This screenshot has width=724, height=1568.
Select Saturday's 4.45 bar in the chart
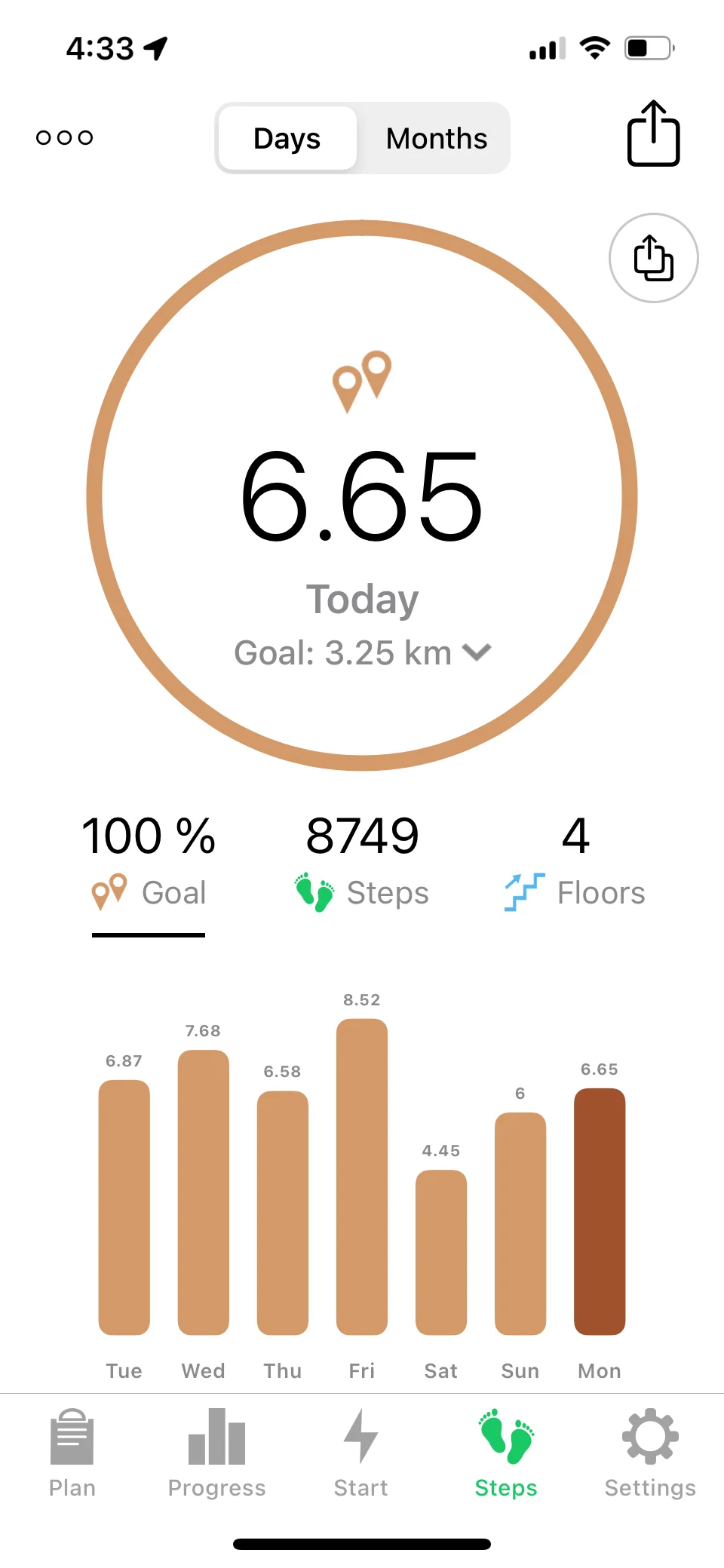(441, 1252)
